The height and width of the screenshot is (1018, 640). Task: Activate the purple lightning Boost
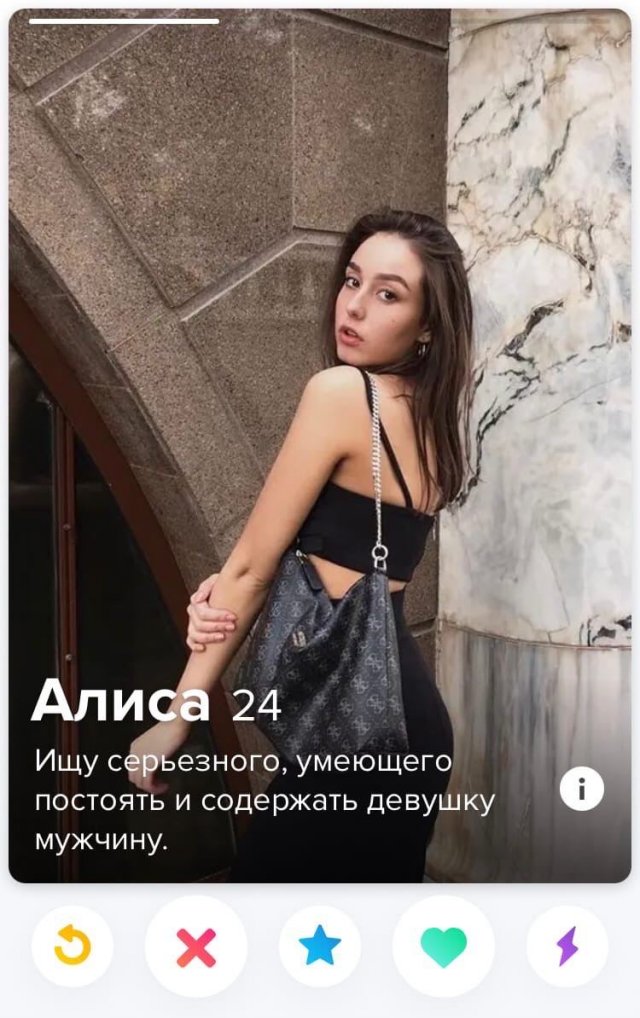point(567,946)
